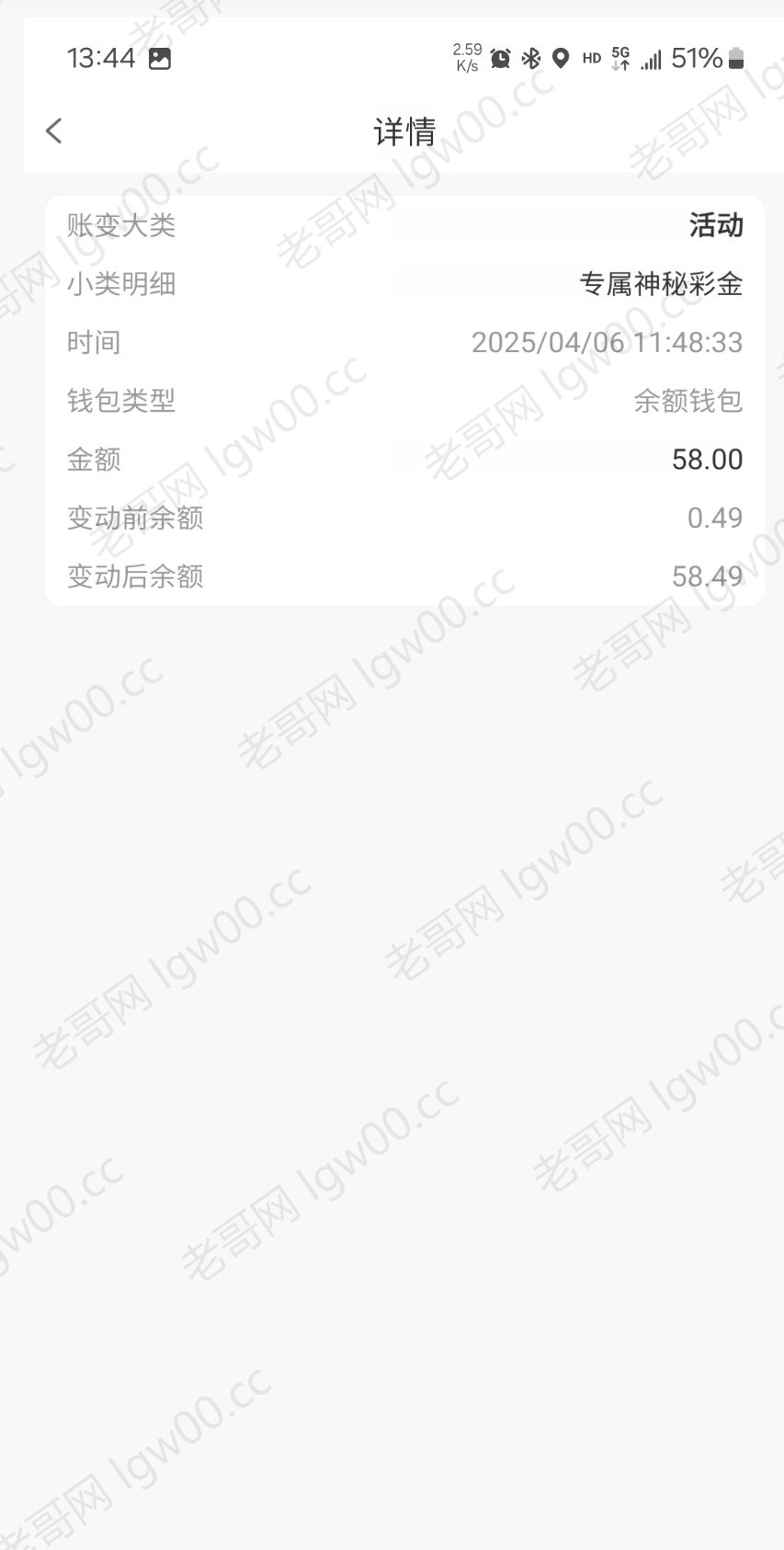Go back from the 详情 page
784x1550 pixels.
coord(54,131)
